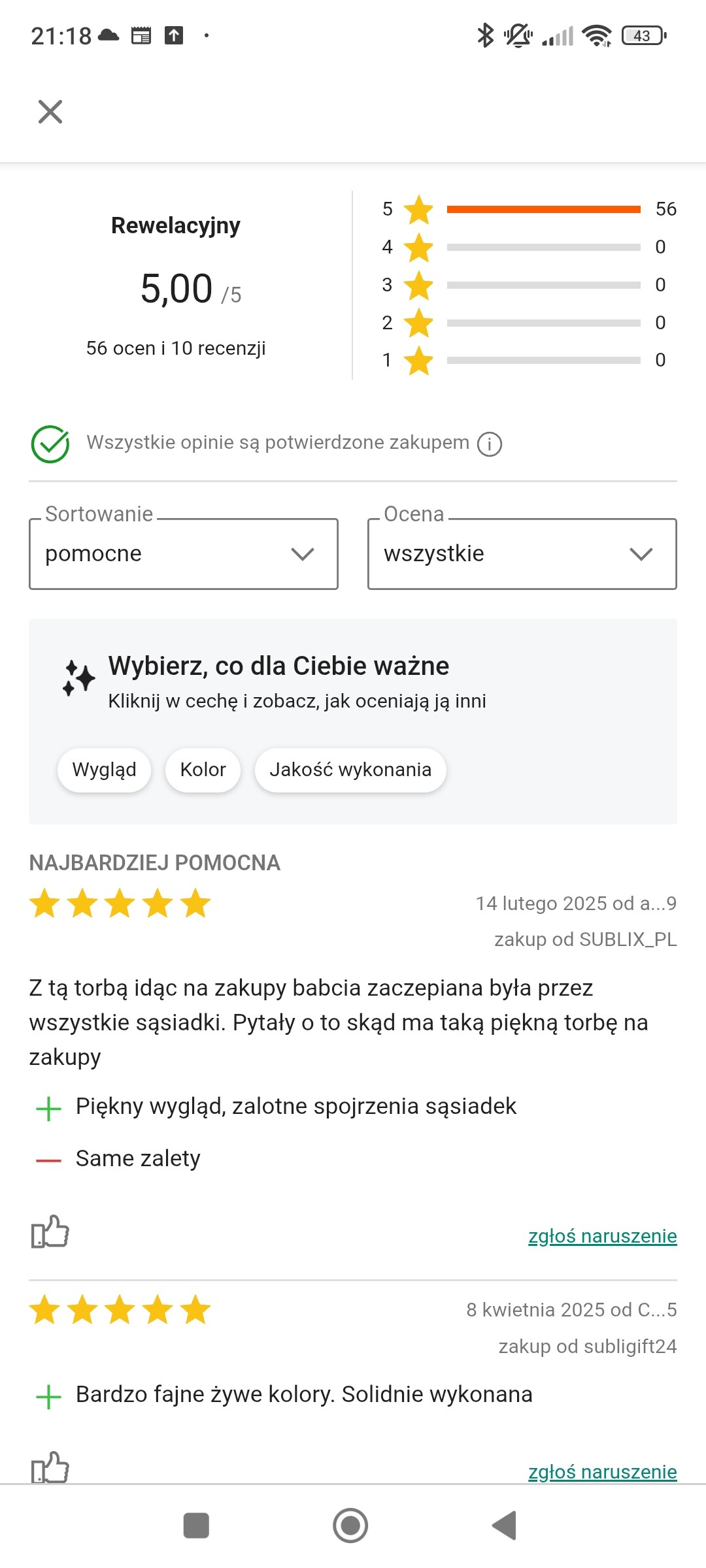The image size is (706, 1568).
Task: Open info about purchase-verified opinions
Action: coord(490,444)
